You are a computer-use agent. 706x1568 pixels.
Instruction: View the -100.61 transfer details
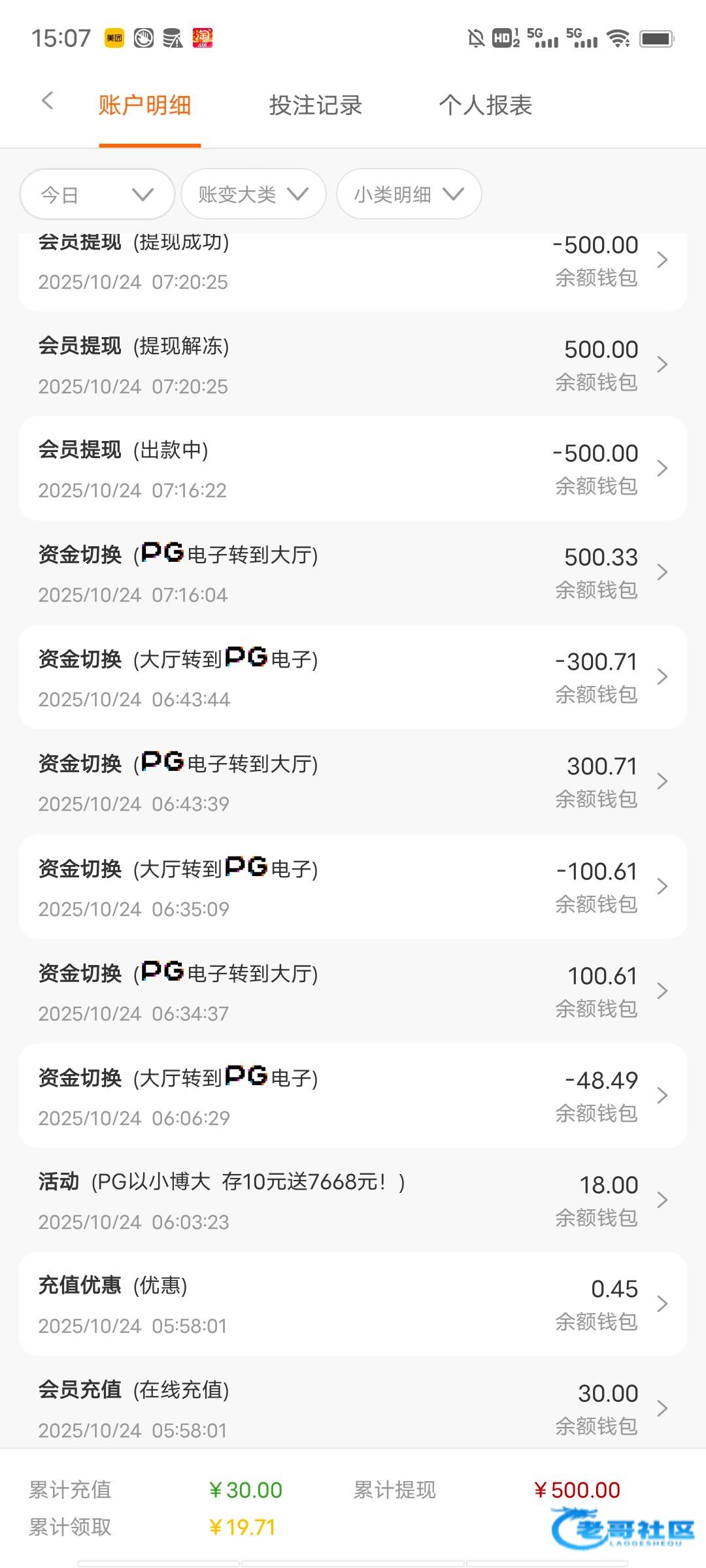(353, 887)
